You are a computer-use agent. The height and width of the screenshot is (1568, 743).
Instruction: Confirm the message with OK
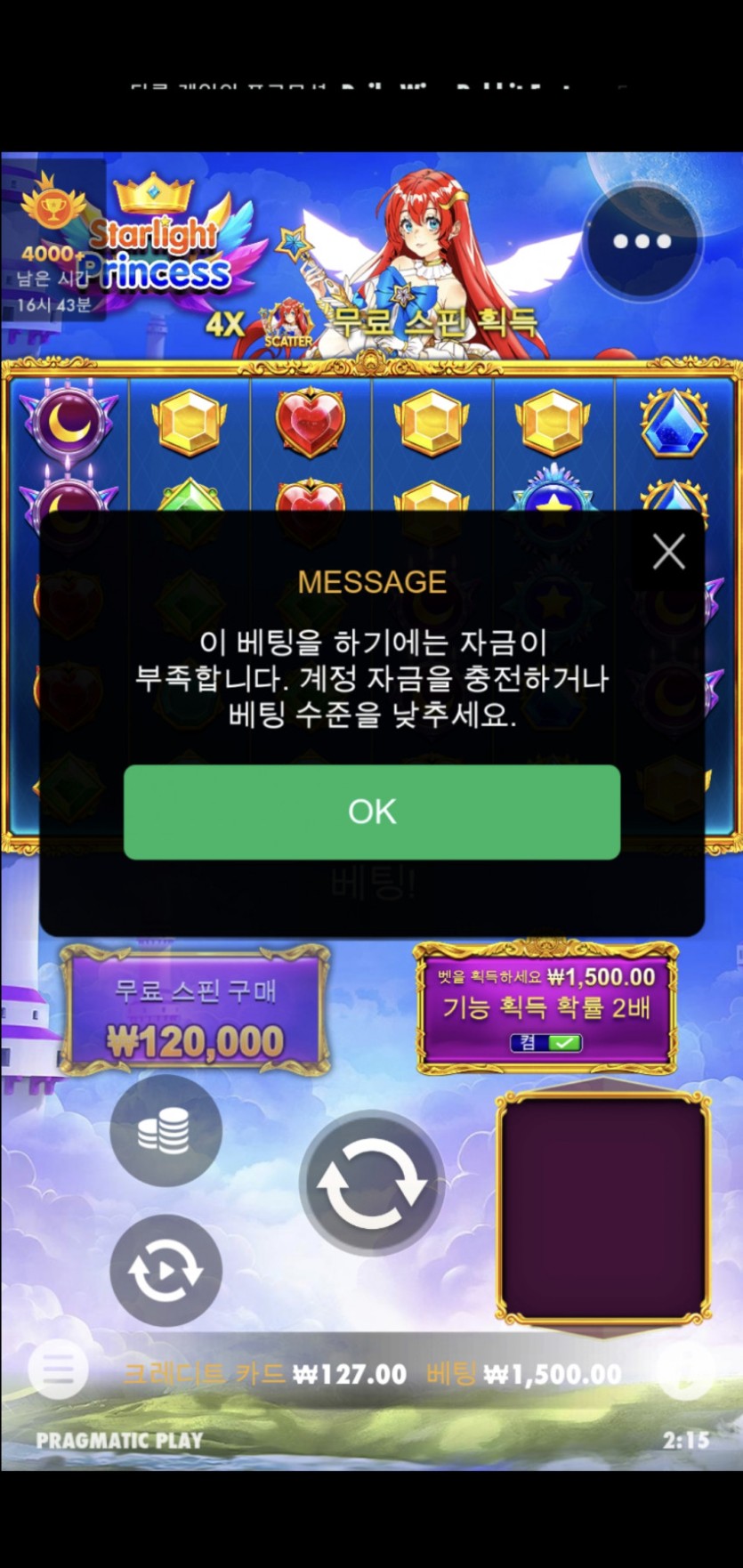coord(372,812)
